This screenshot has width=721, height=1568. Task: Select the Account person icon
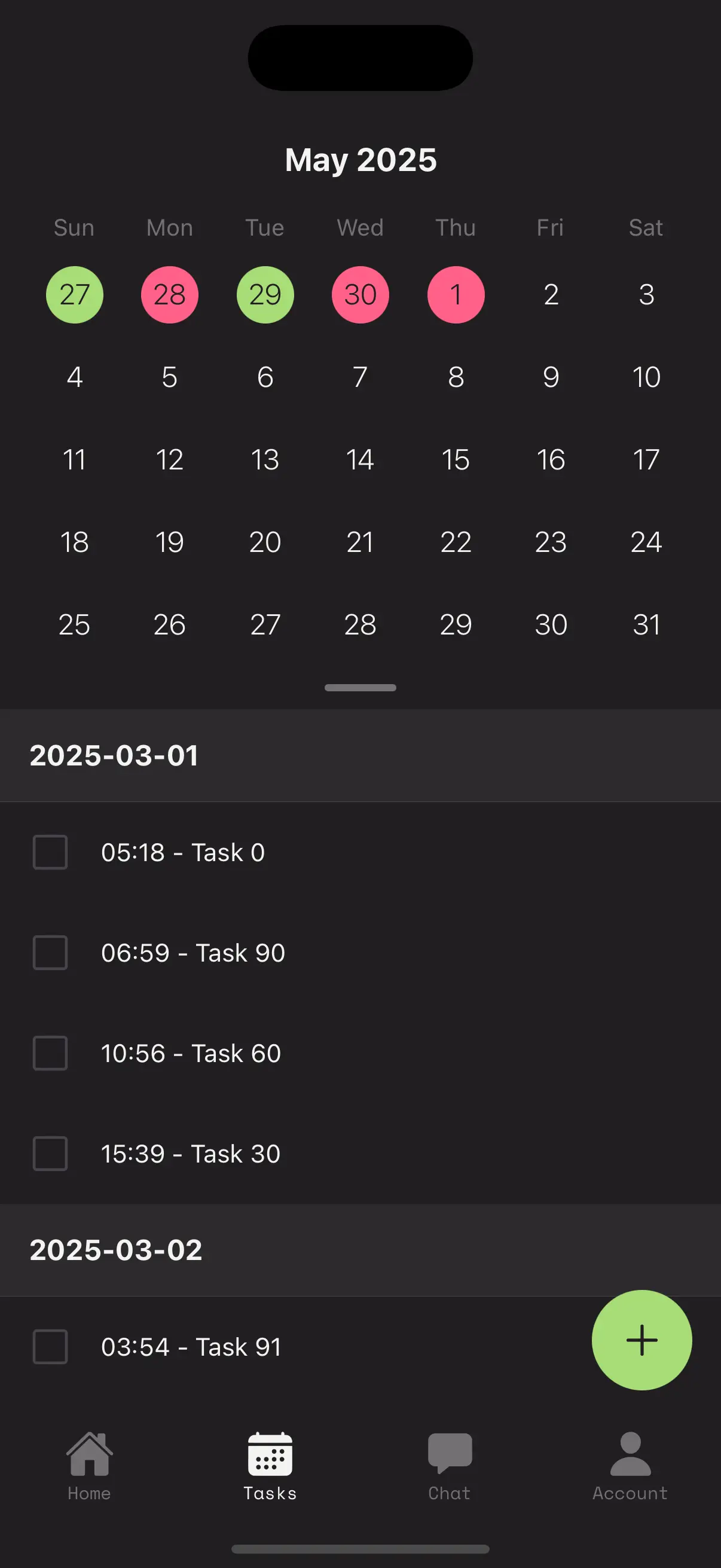630,1461
